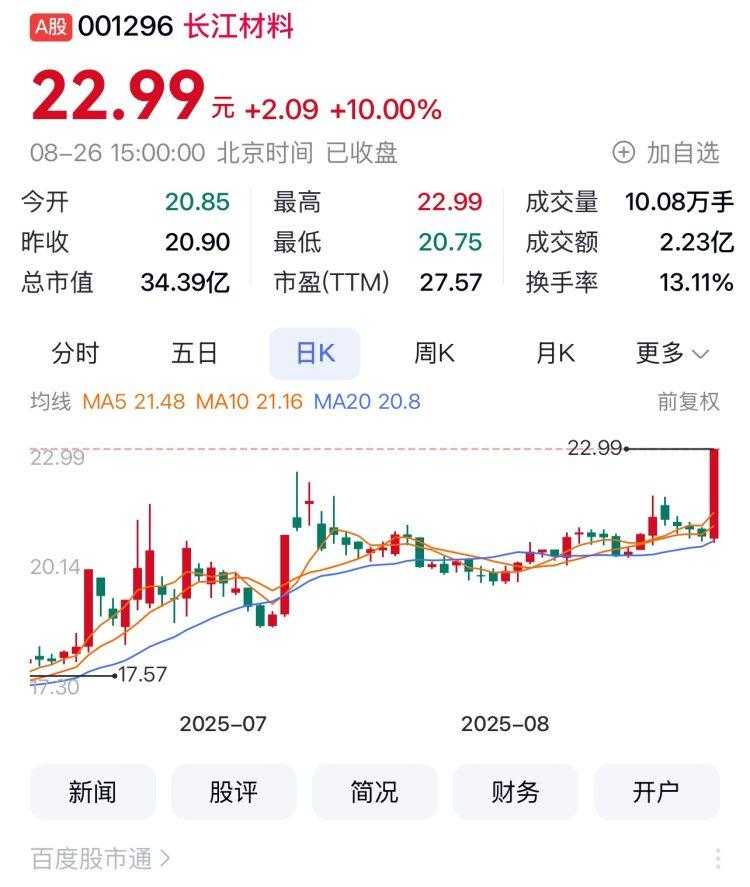Open the 百度股市通 link
This screenshot has height=887, width=750.
click(100, 858)
